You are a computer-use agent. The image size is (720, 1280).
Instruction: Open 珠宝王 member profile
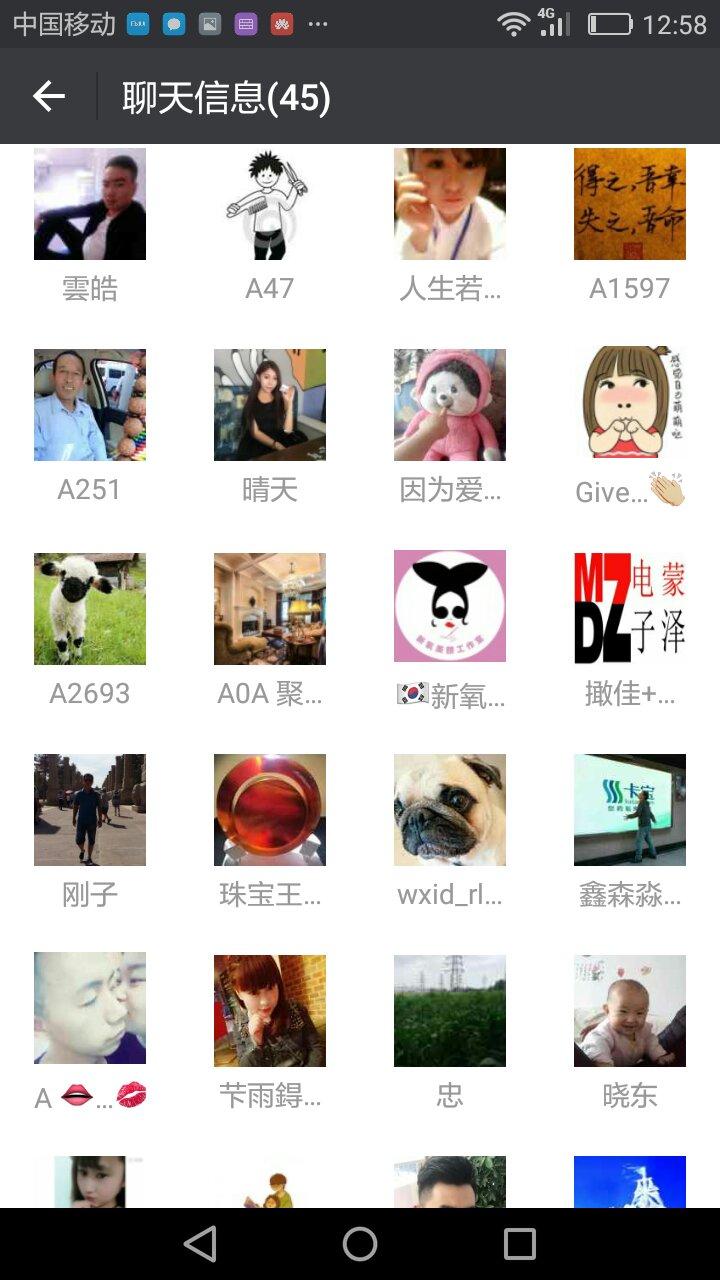[270, 809]
